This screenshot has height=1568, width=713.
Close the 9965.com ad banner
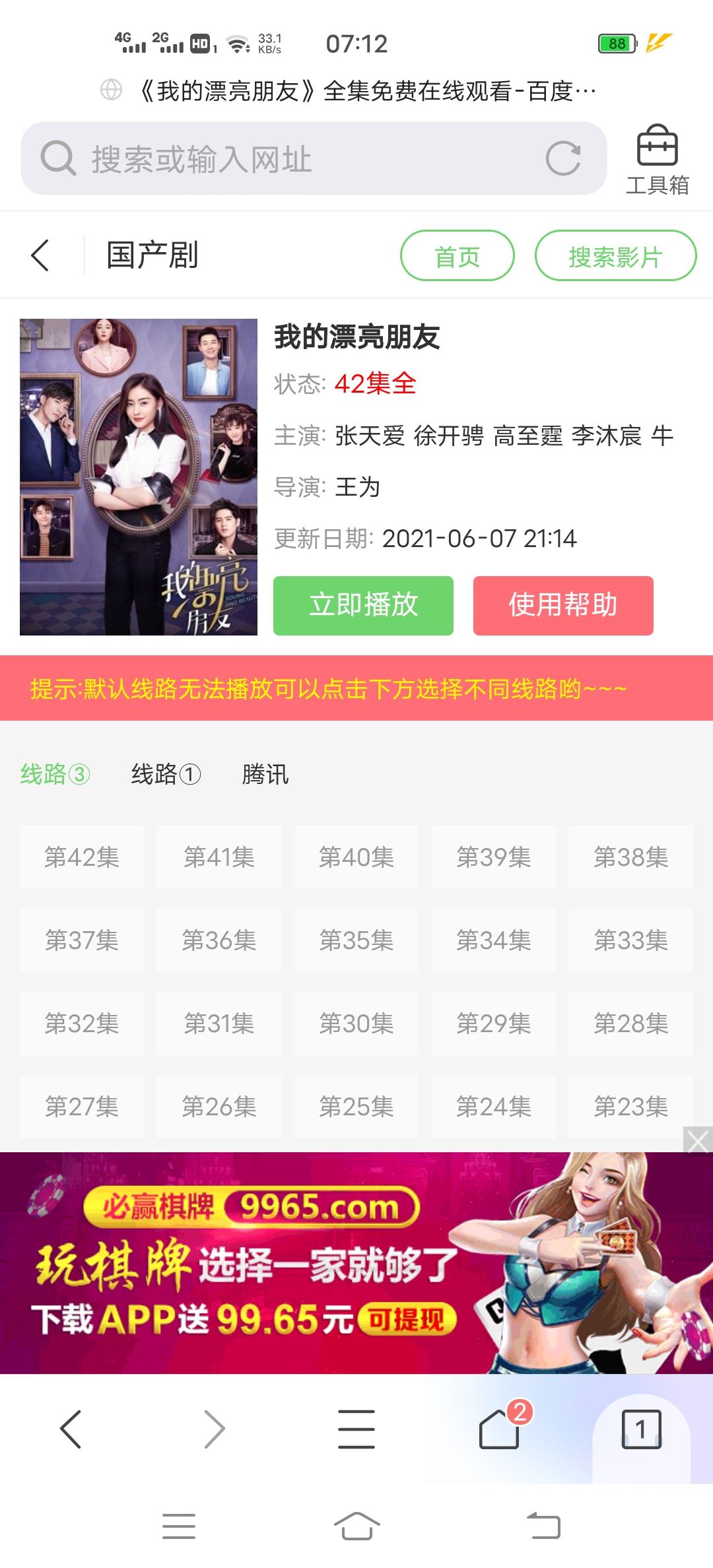(698, 1140)
